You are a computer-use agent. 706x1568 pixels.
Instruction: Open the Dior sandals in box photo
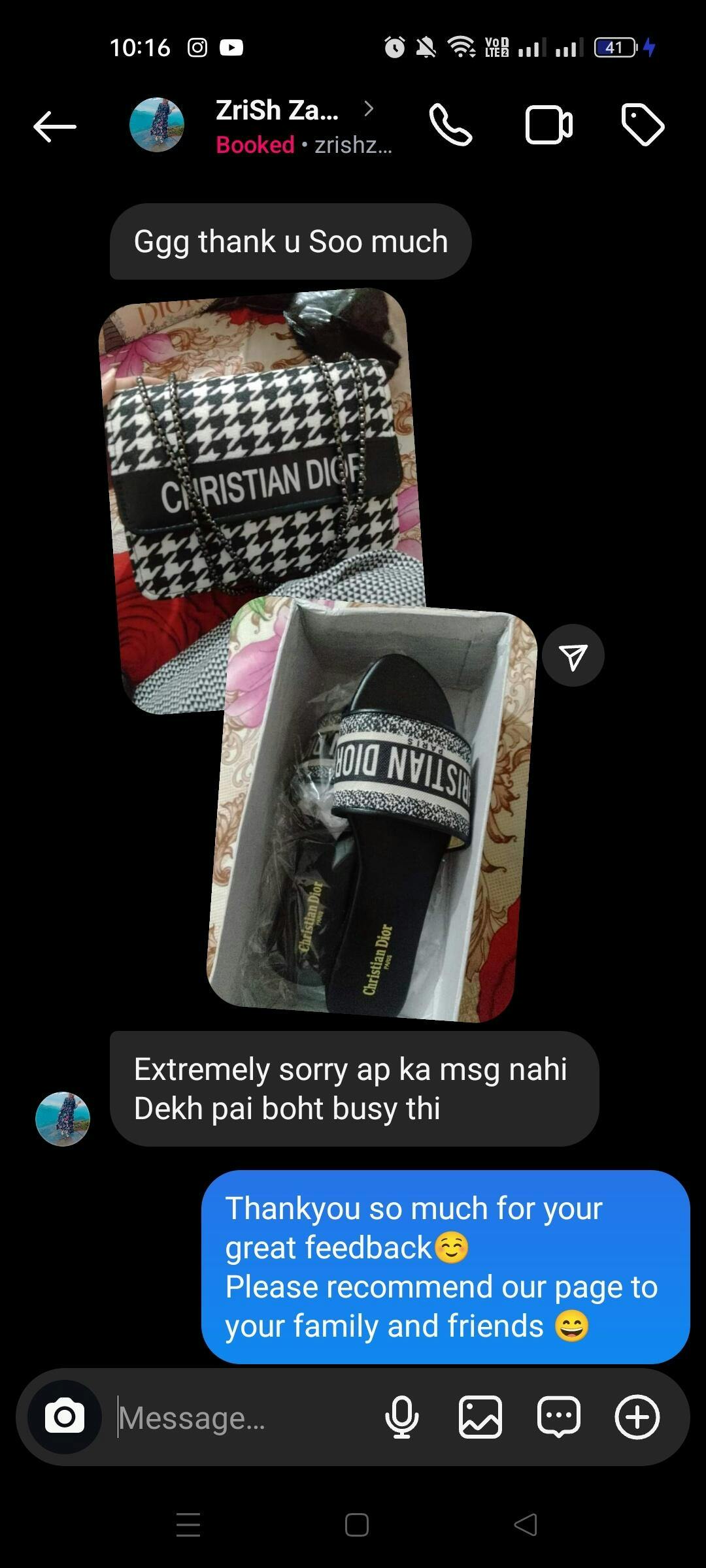click(x=373, y=810)
